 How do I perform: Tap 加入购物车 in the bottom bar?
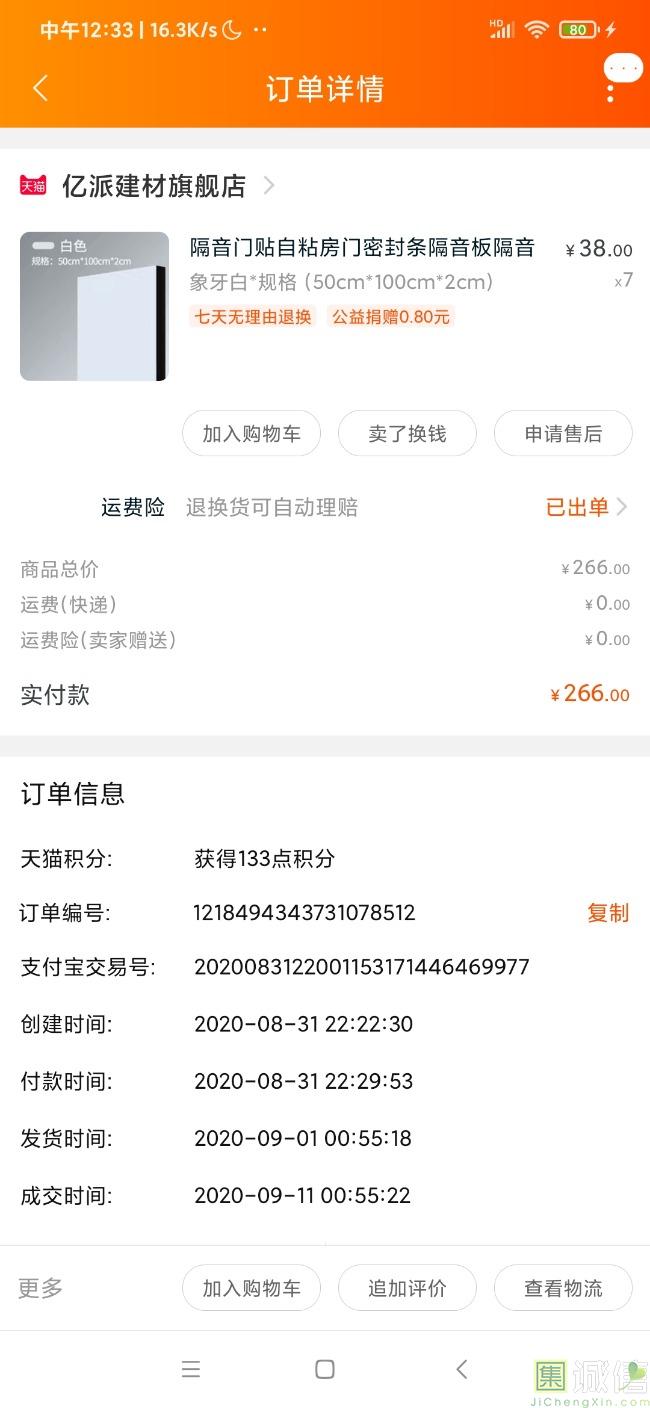pyautogui.click(x=251, y=1288)
